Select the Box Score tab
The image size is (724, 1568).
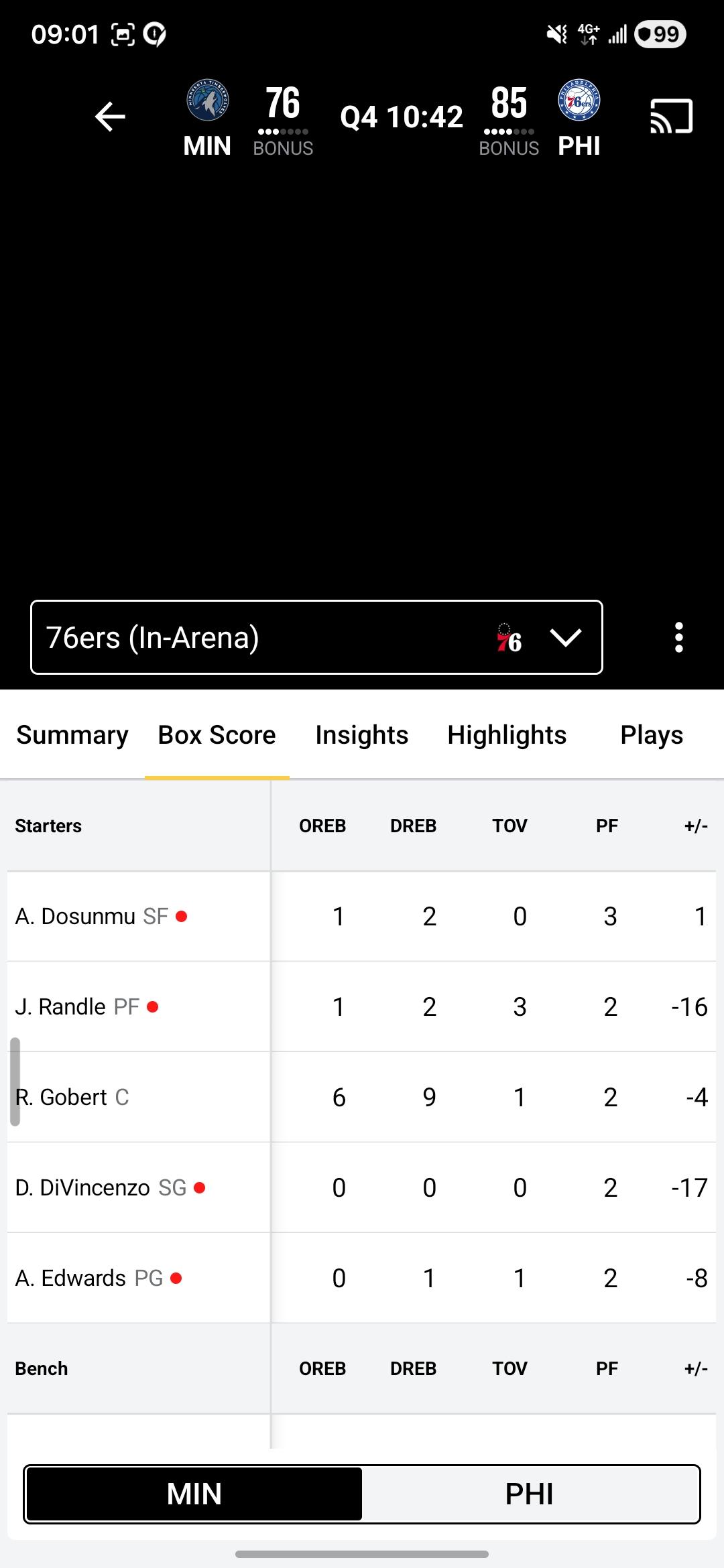(x=217, y=735)
